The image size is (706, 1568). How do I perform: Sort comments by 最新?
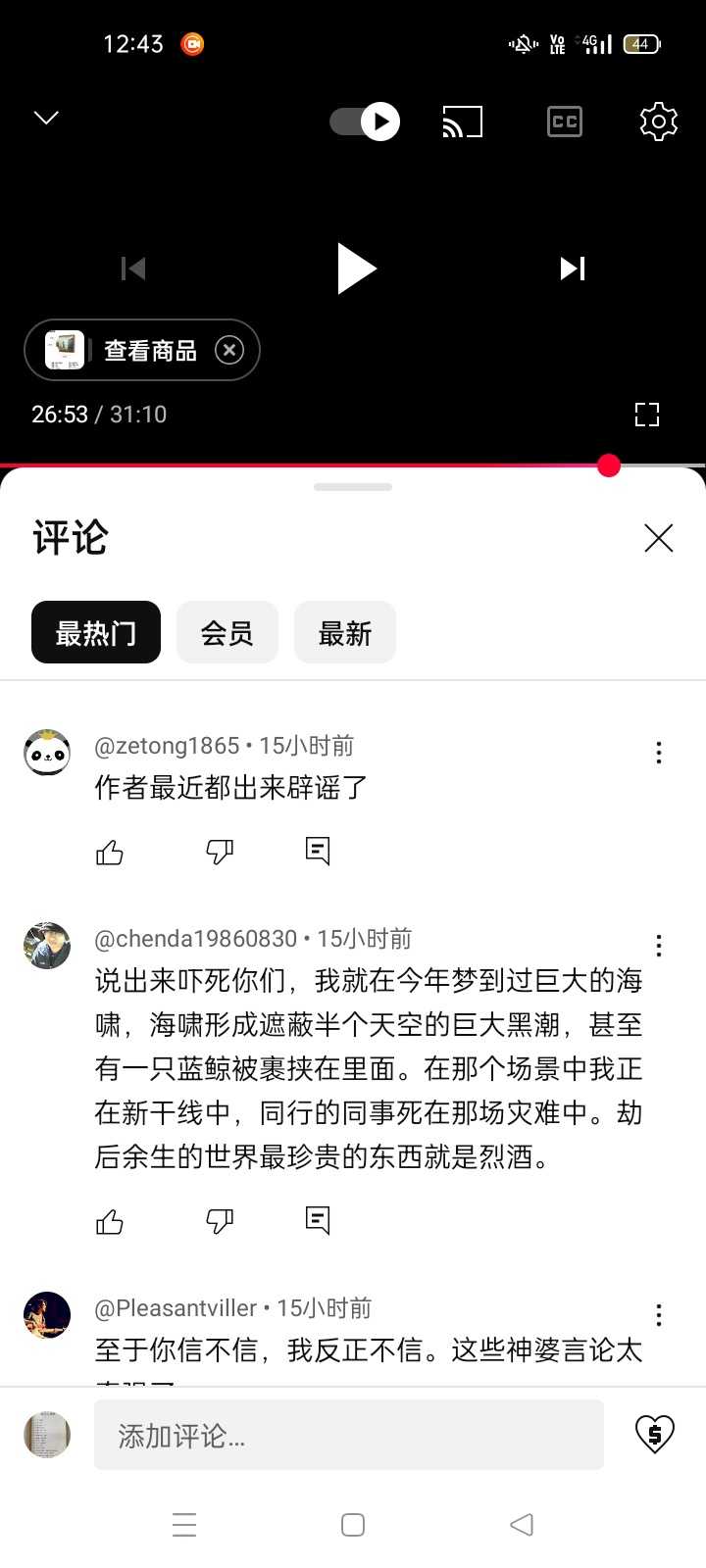[x=345, y=633]
